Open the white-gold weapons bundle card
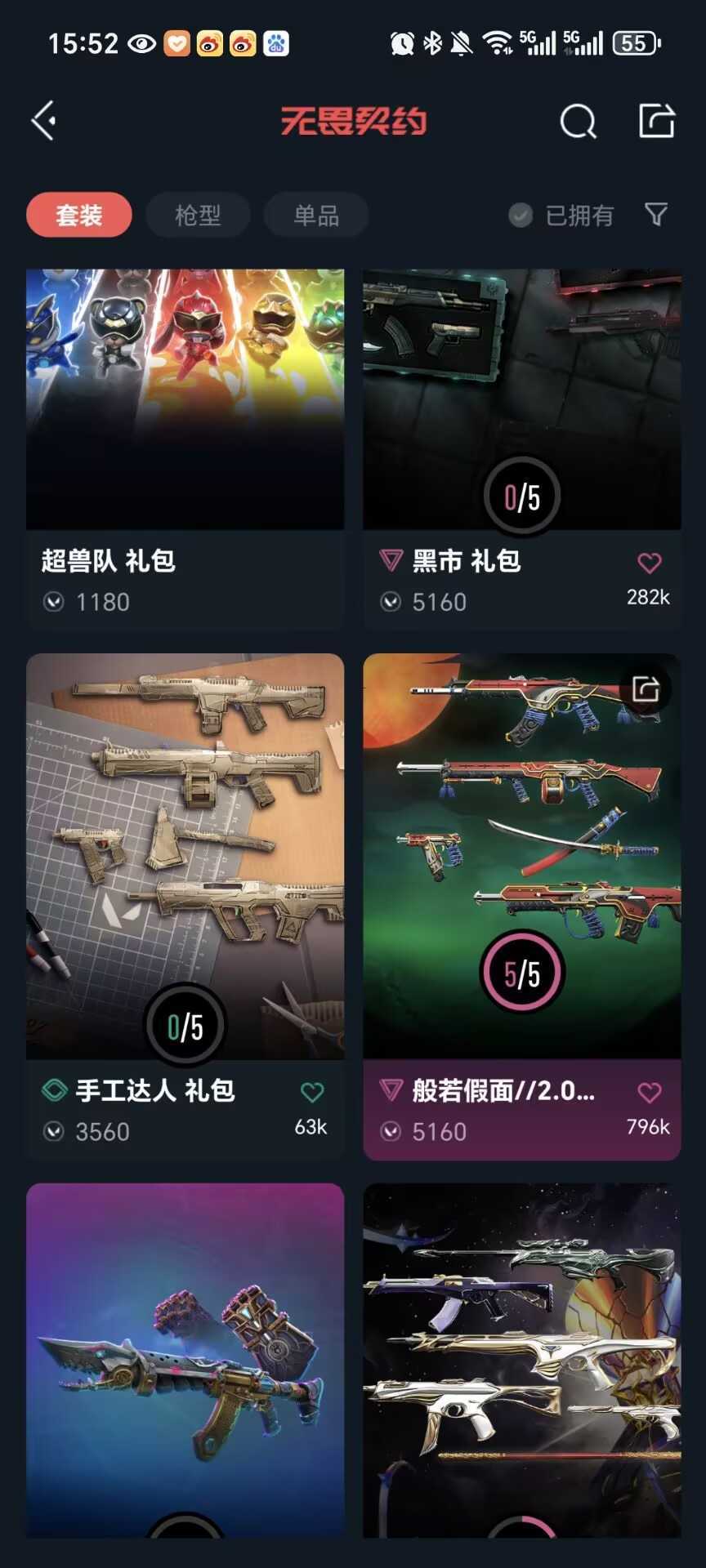706x1568 pixels. point(522,1361)
